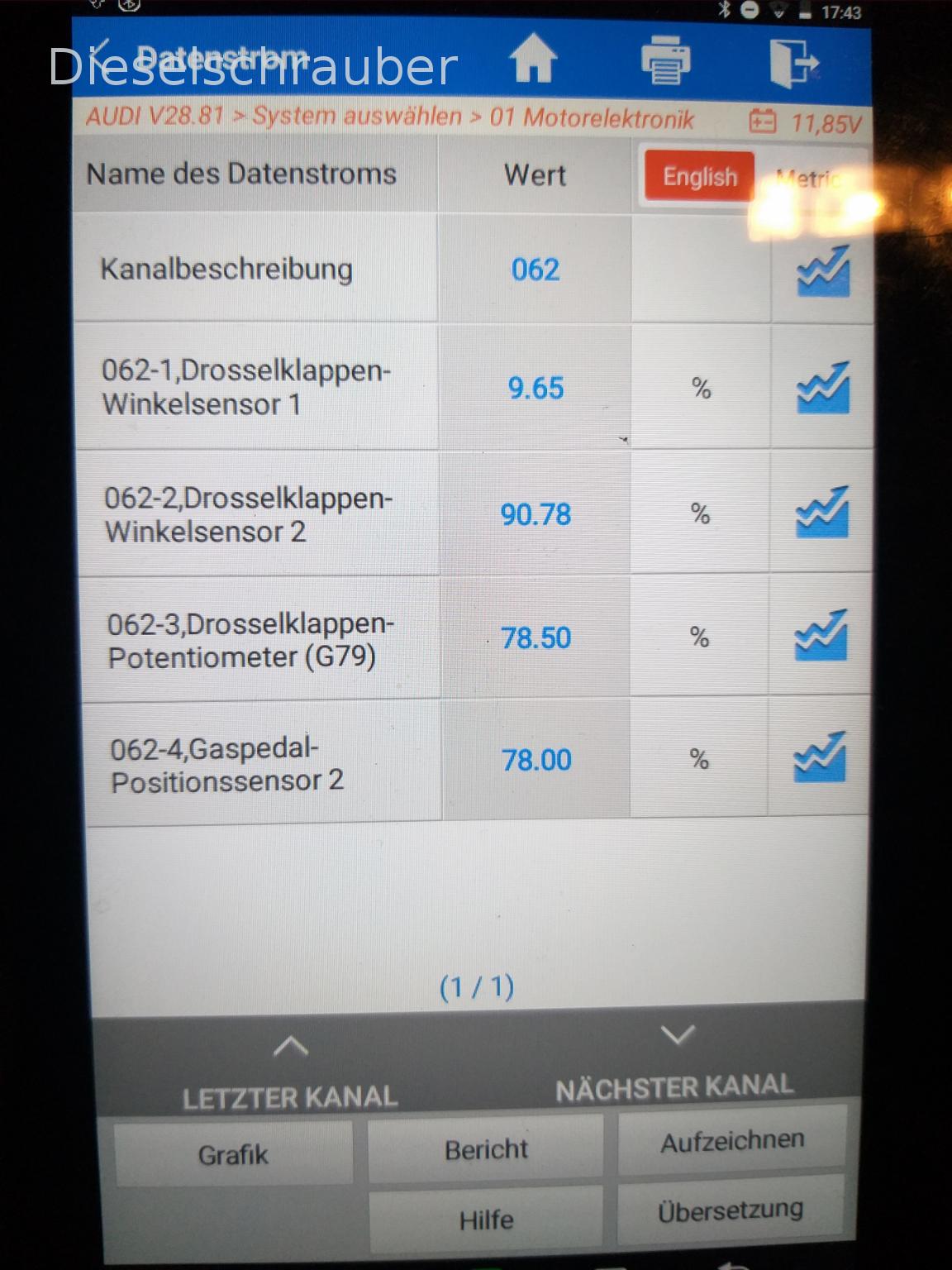Start Aufzeichnen recording
Screen dimensions: 952x1270
point(732,1141)
